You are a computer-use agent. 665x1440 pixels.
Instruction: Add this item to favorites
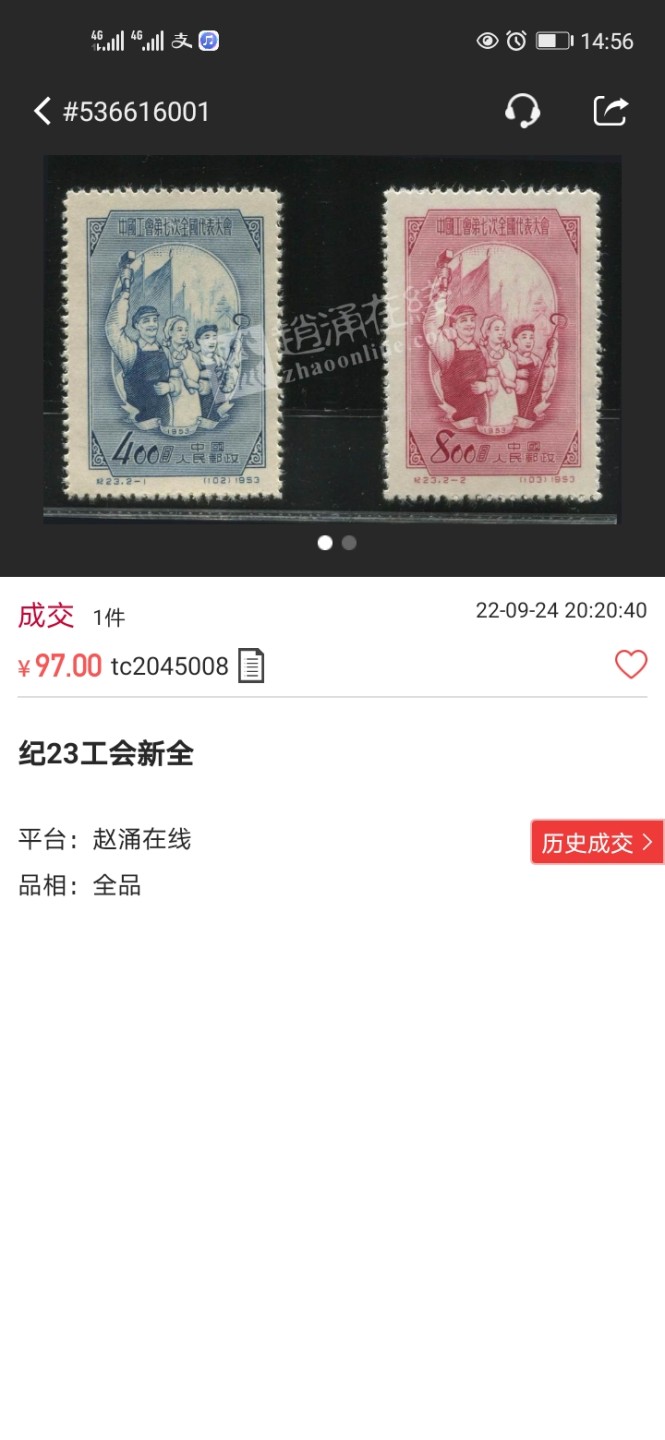point(631,665)
